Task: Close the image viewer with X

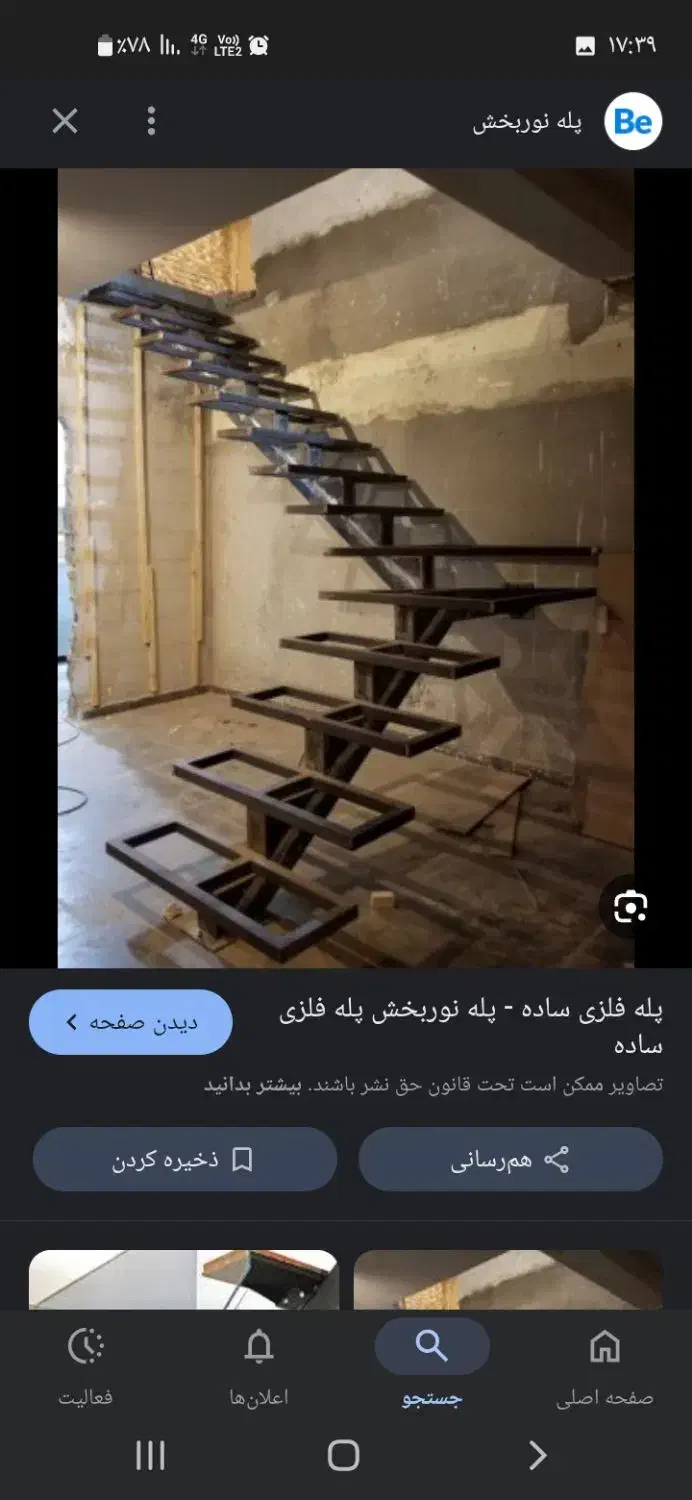Action: click(x=65, y=122)
